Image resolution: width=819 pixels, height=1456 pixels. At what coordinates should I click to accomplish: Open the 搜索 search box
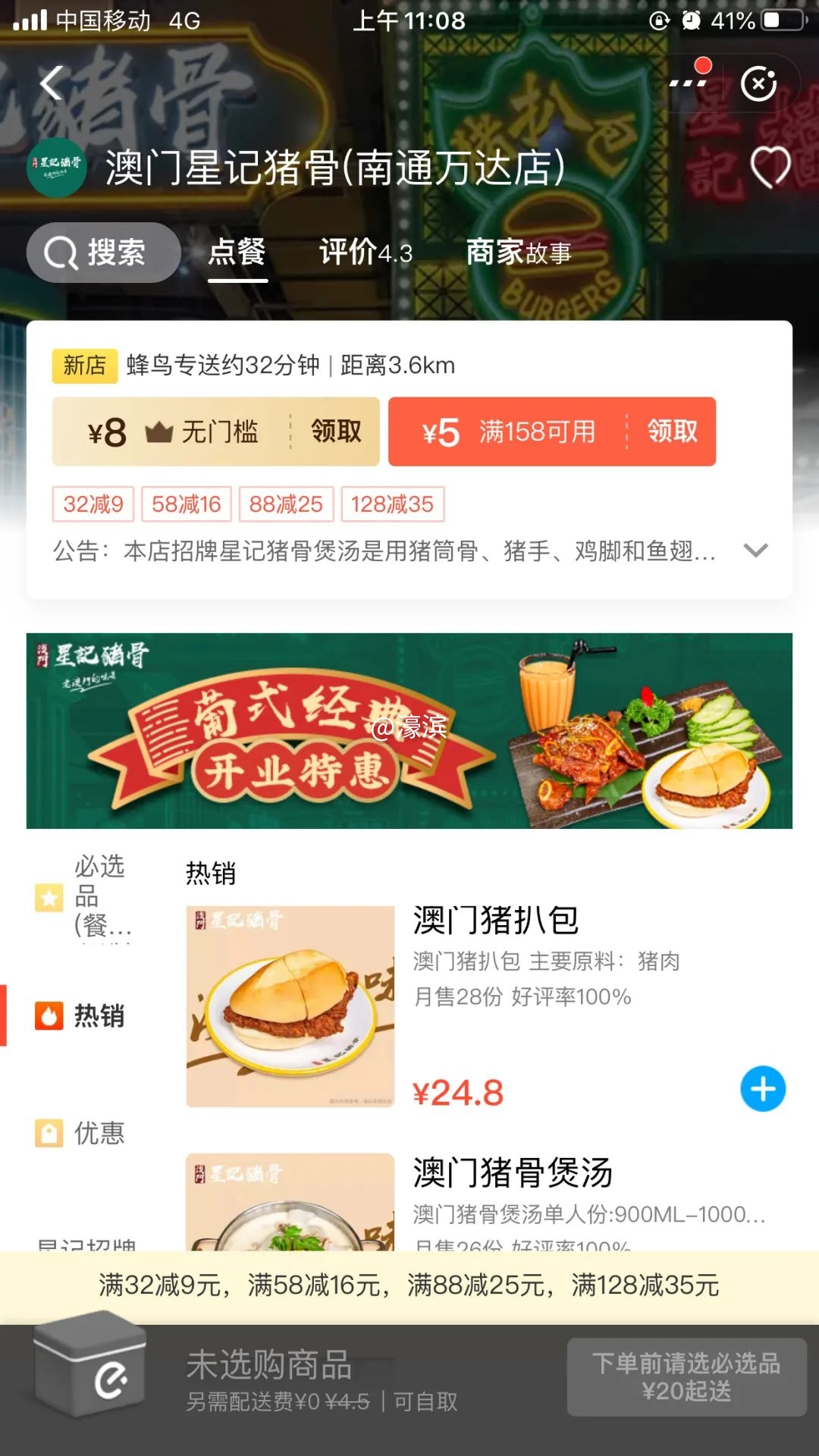point(103,253)
